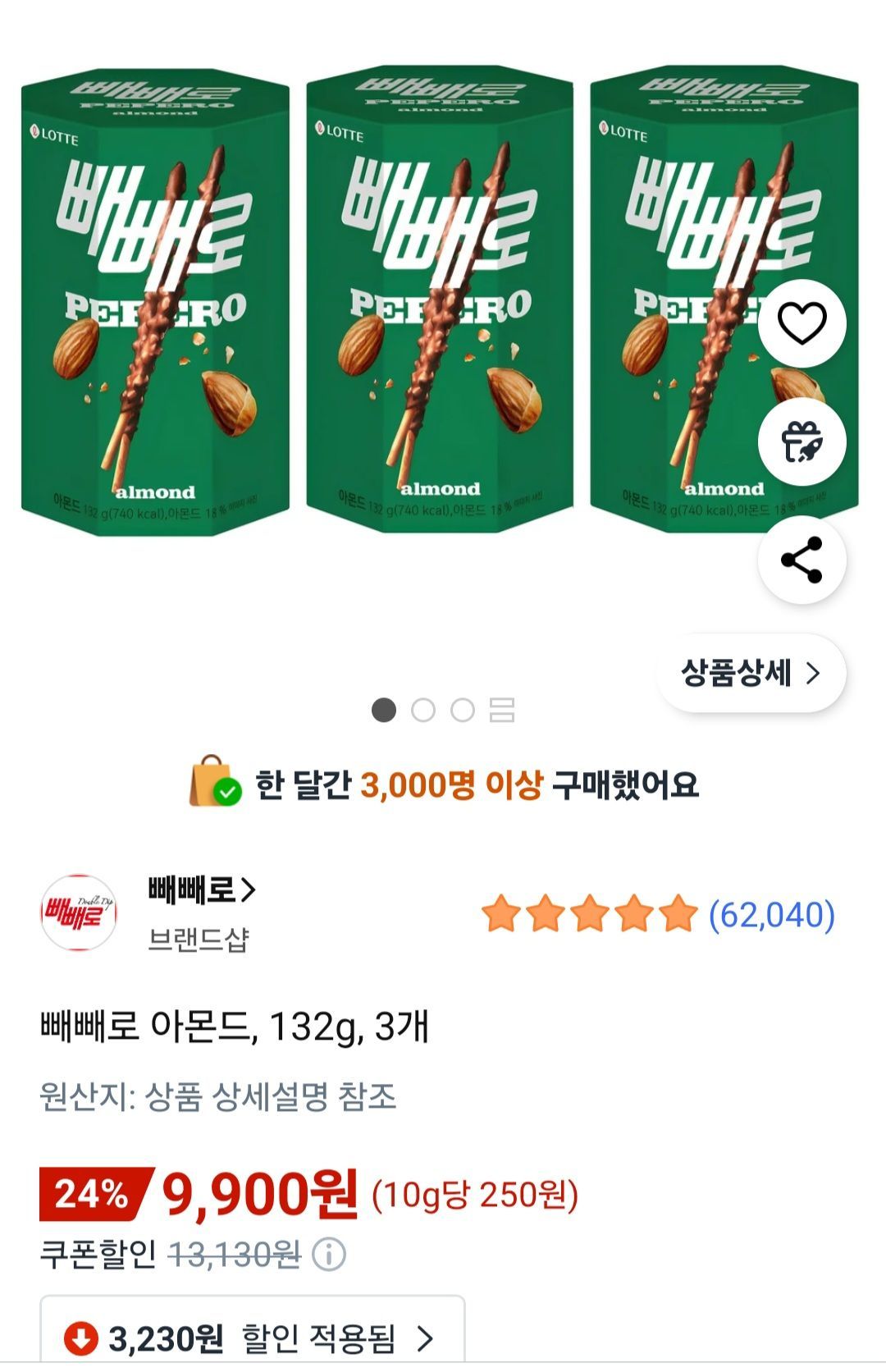Jump to the third image dot

tap(463, 710)
